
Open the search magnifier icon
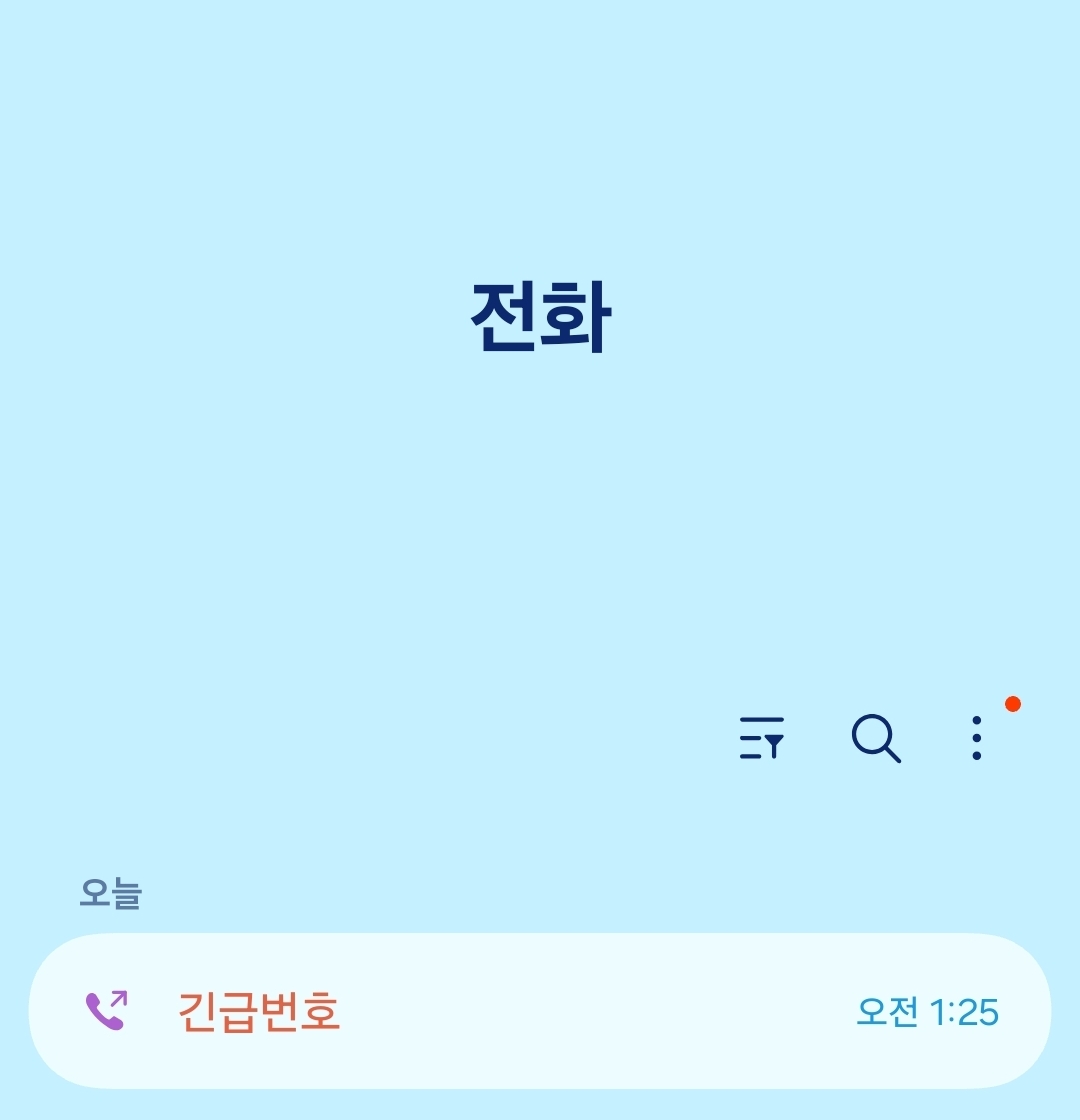point(876,738)
